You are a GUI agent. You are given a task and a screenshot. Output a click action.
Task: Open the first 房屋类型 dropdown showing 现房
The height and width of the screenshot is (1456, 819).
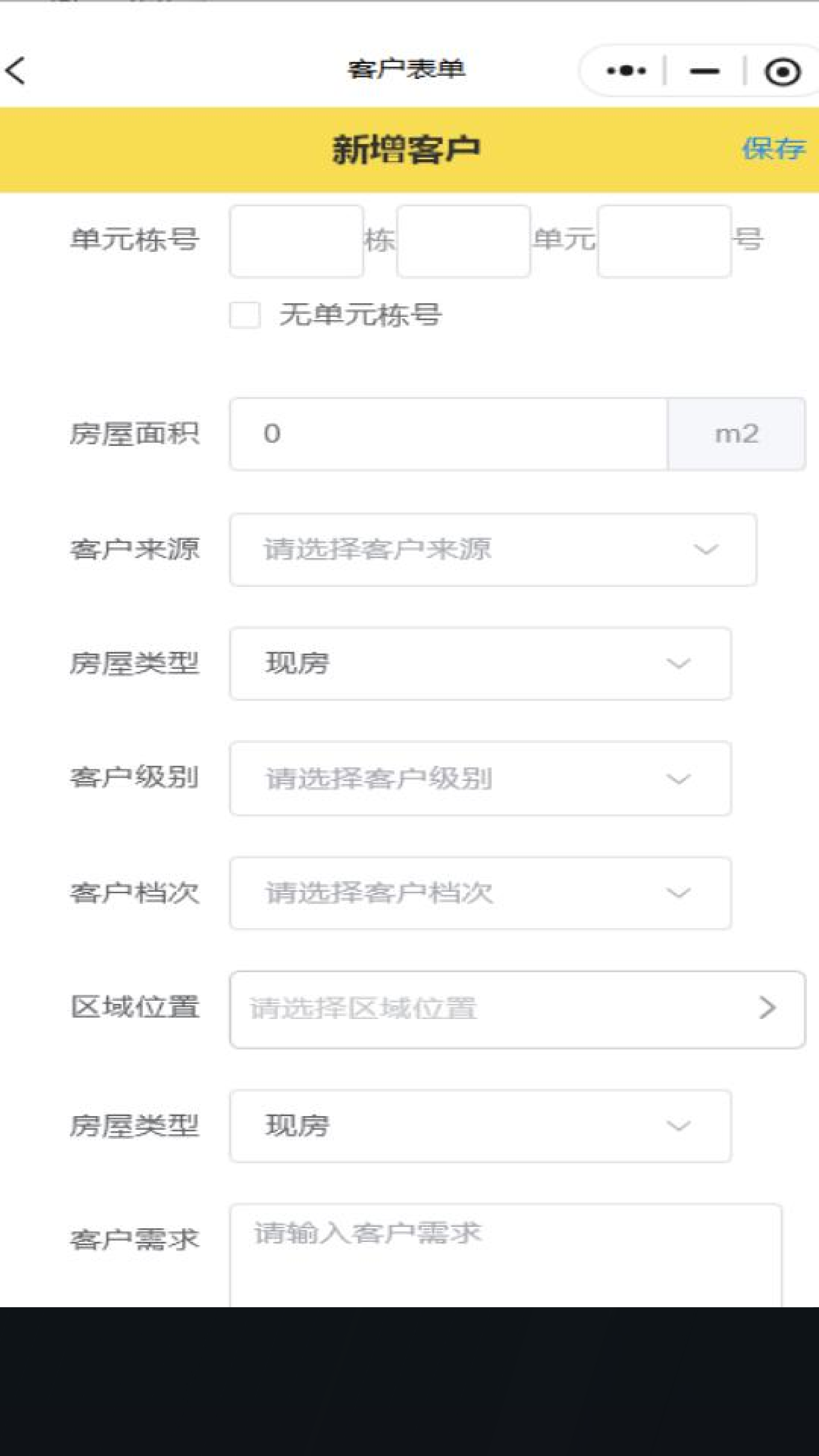(480, 664)
